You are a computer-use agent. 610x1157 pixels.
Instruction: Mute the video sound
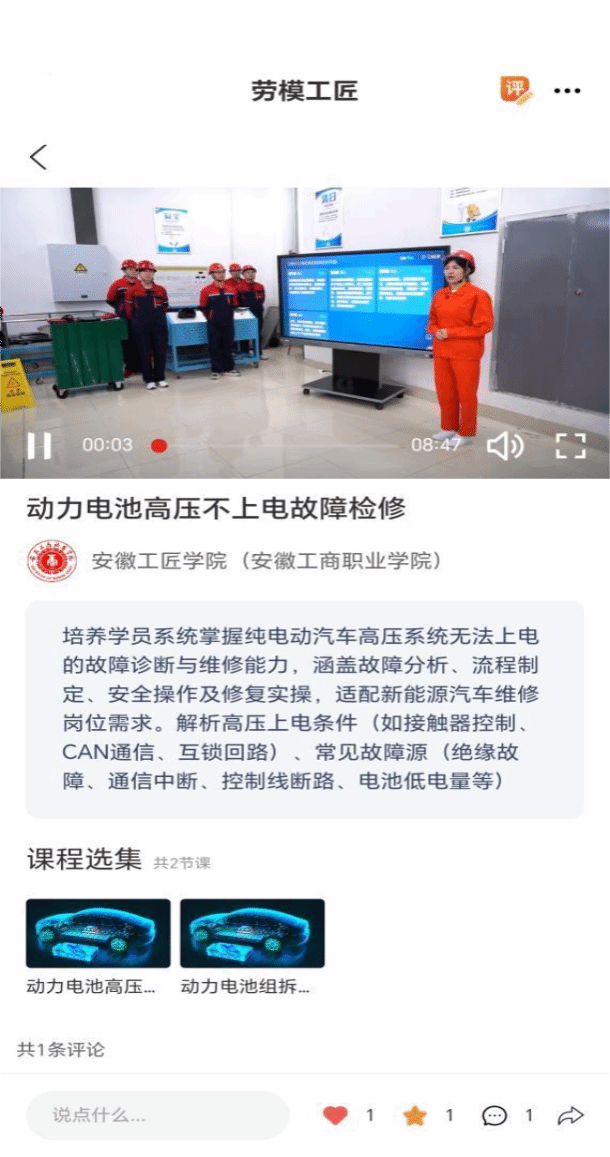tap(504, 445)
